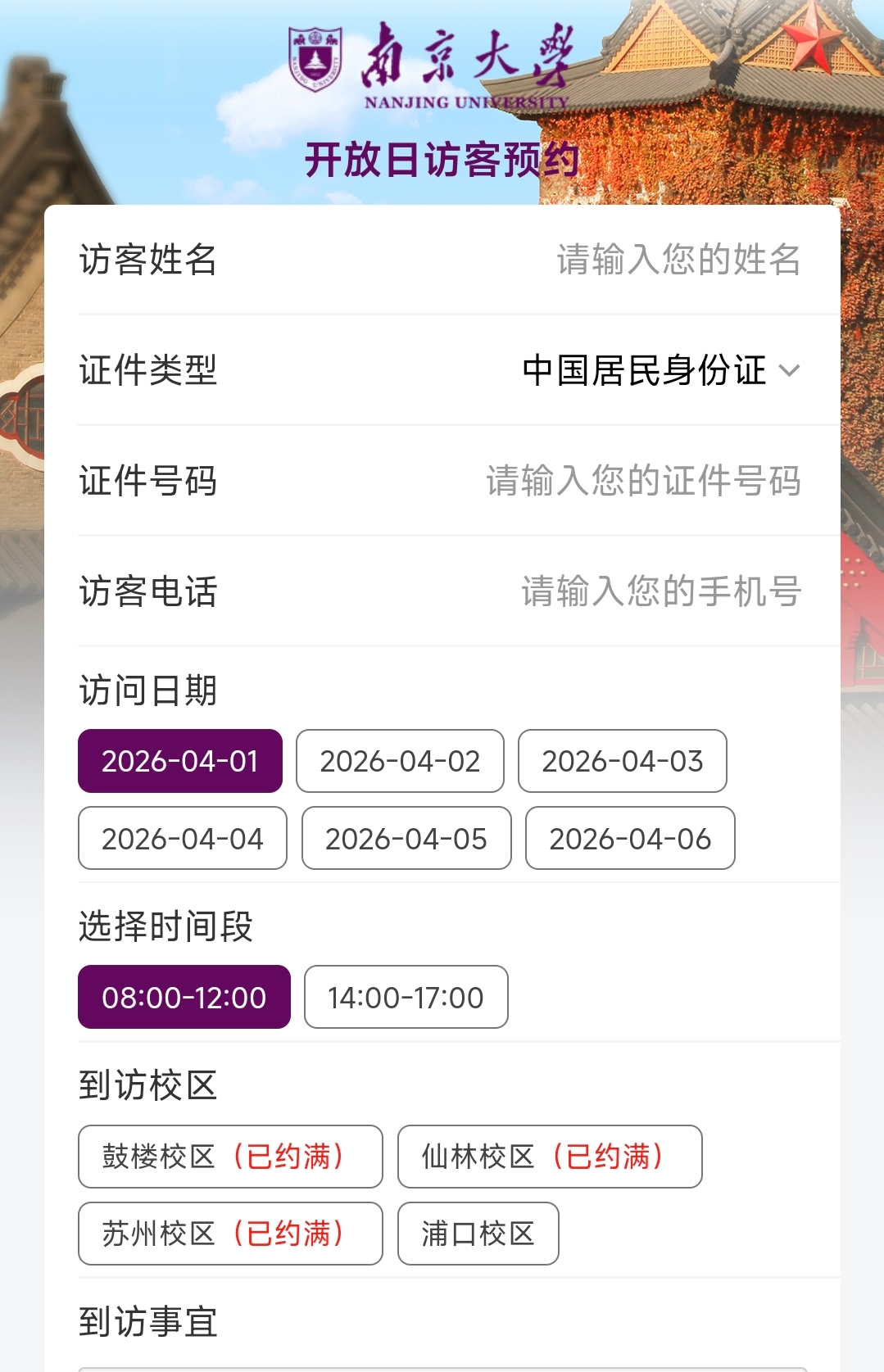The image size is (884, 1372).
Task: Choose the Suzhou campus (苏州校区) option
Action: coord(230,1234)
